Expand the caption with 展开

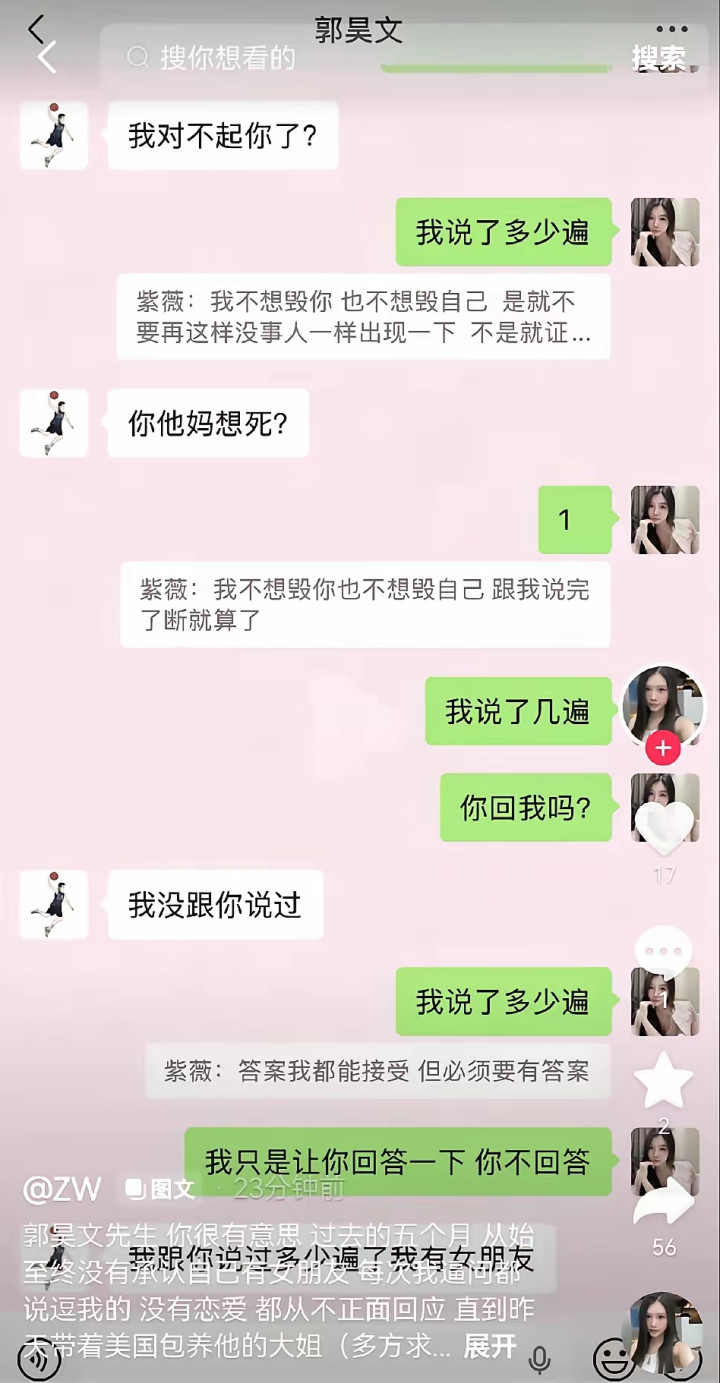tap(490, 1346)
